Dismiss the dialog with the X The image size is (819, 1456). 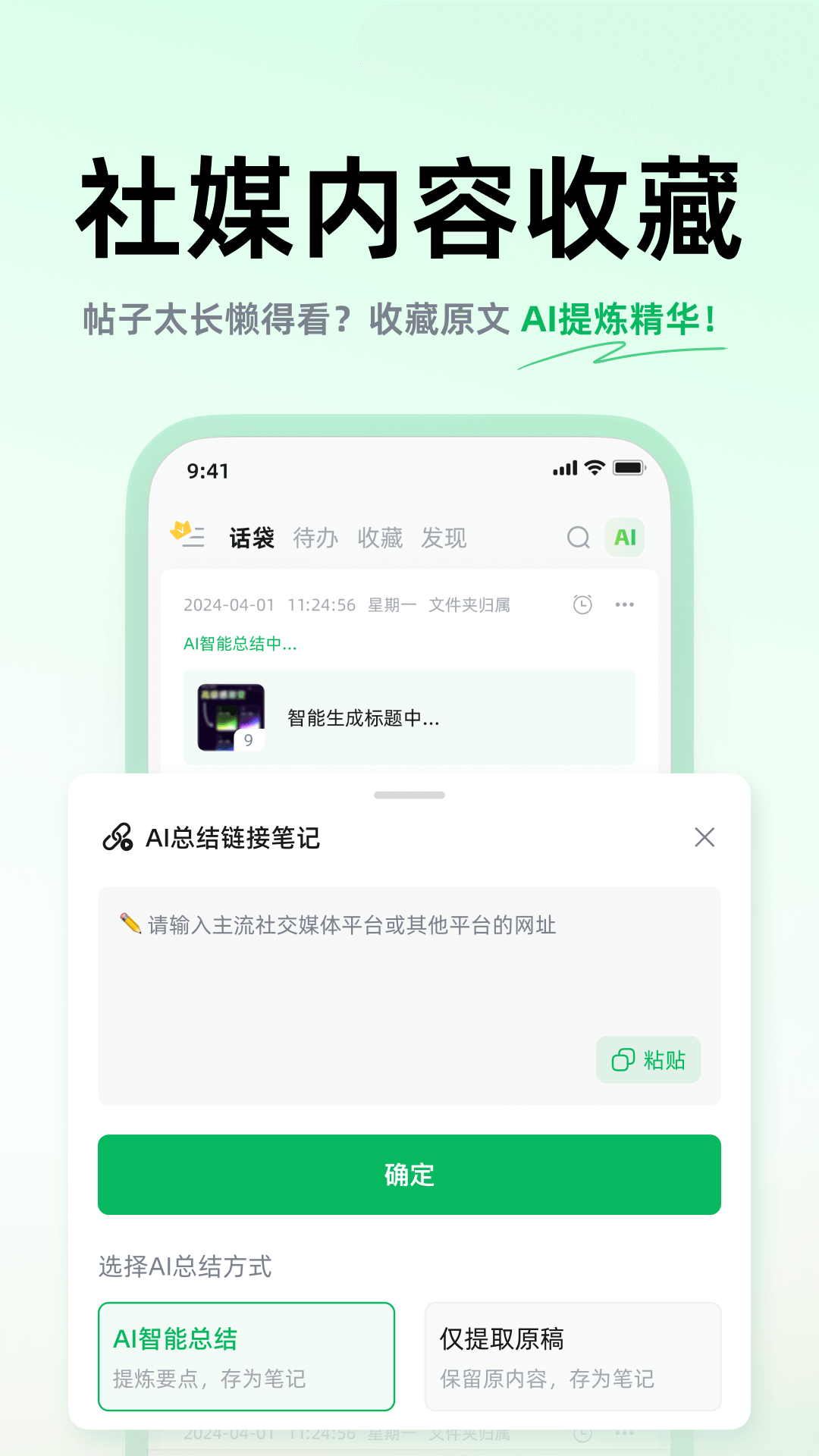point(704,837)
